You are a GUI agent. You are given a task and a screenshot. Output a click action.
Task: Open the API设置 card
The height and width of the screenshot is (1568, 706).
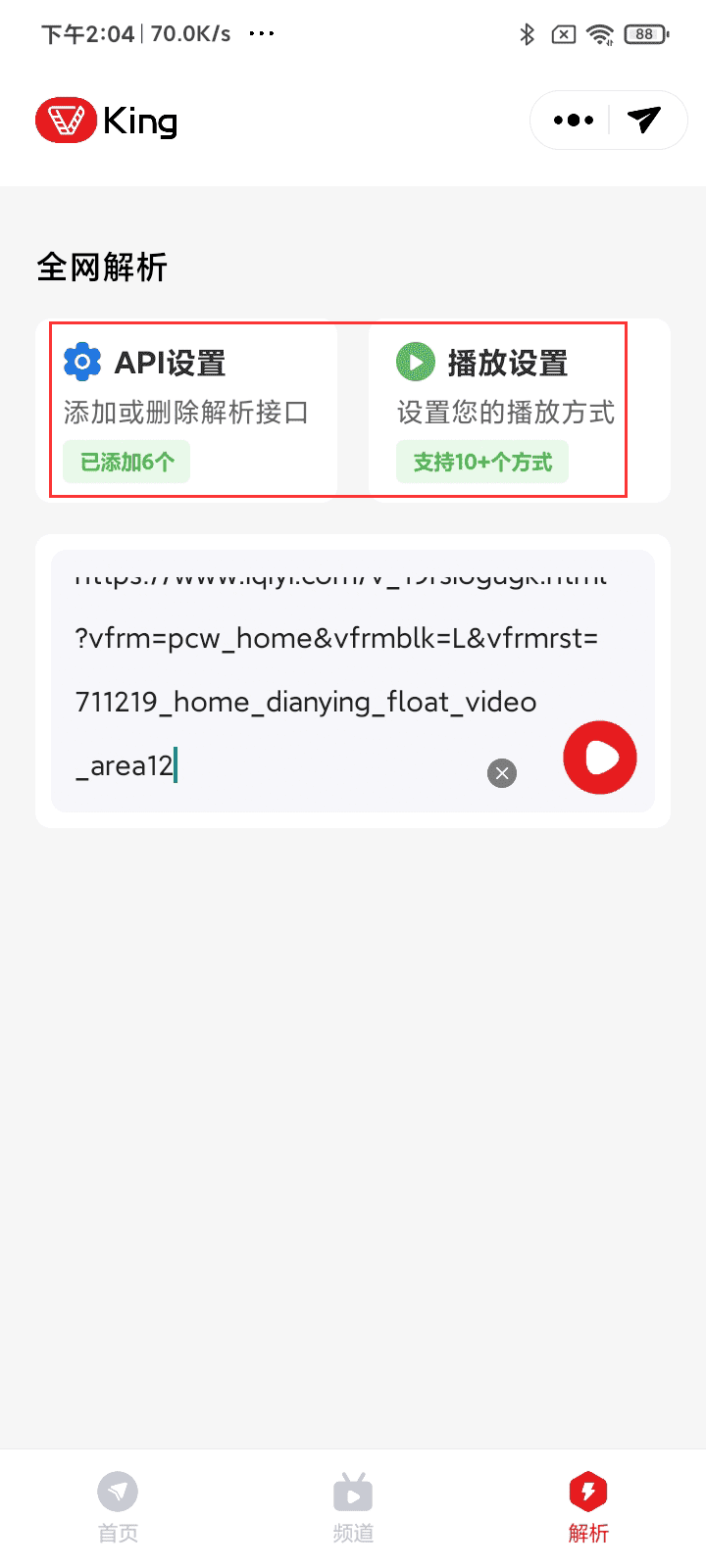[x=194, y=411]
